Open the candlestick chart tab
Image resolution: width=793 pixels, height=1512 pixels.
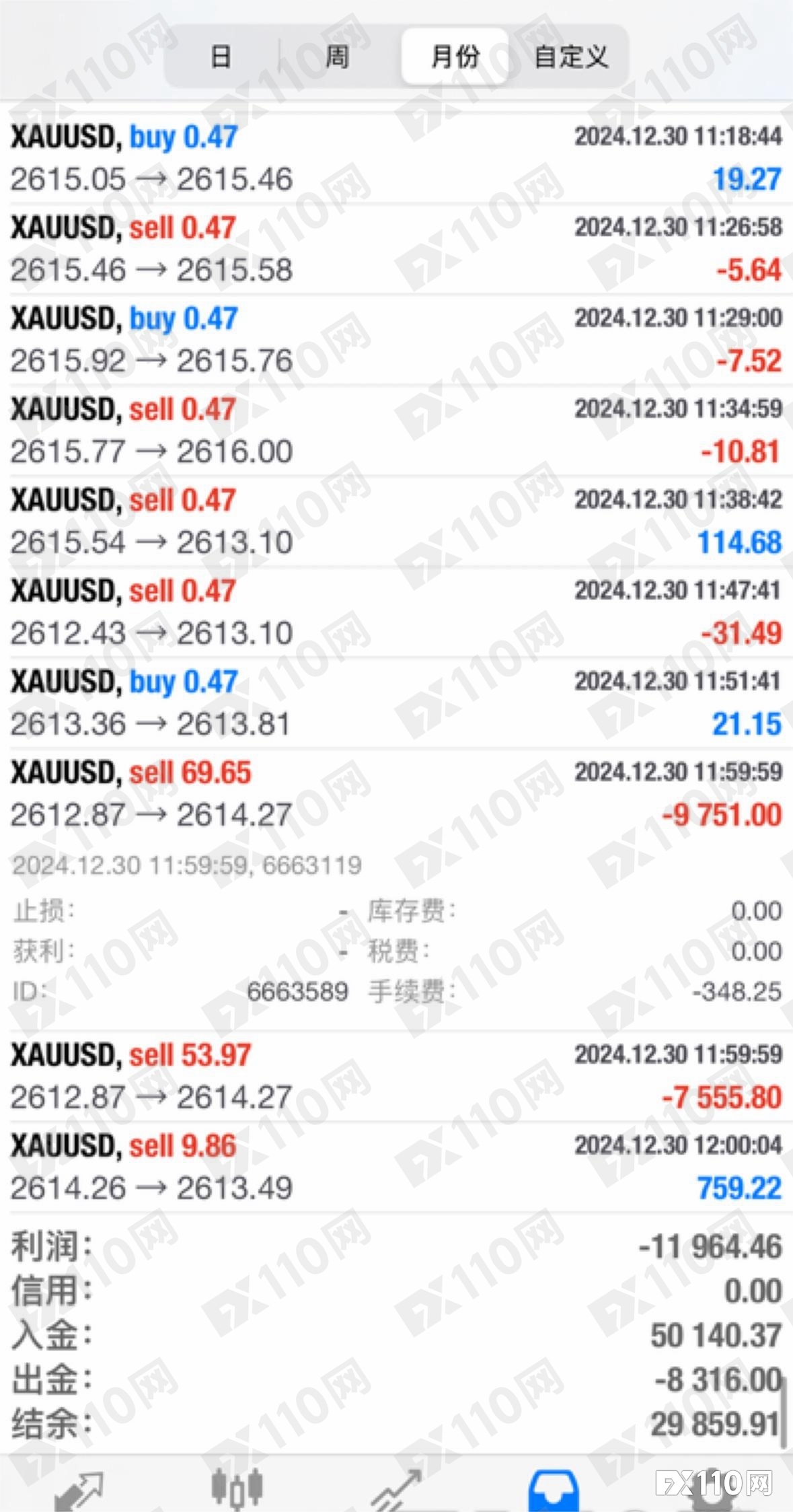click(x=237, y=1488)
